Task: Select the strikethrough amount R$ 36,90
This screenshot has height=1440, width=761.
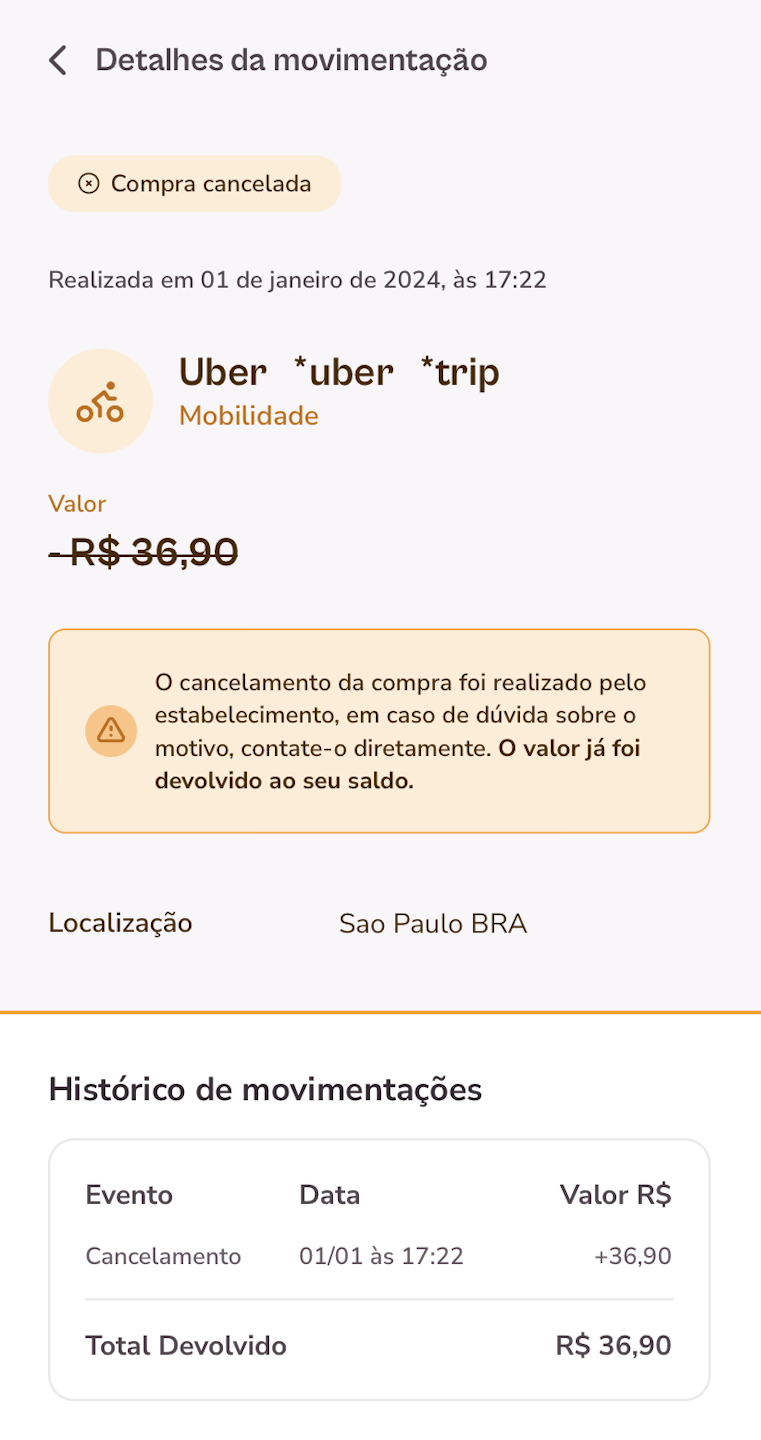Action: tap(145, 551)
